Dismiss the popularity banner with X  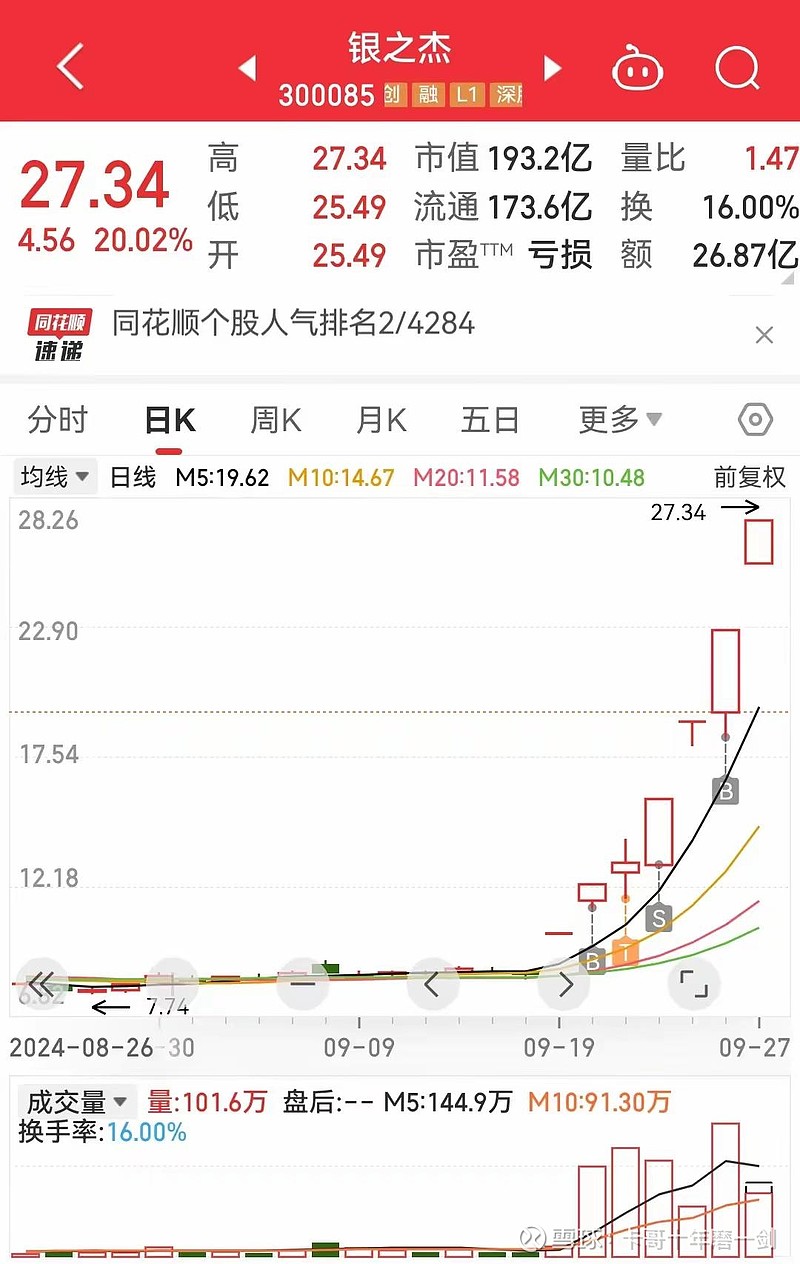(765, 335)
